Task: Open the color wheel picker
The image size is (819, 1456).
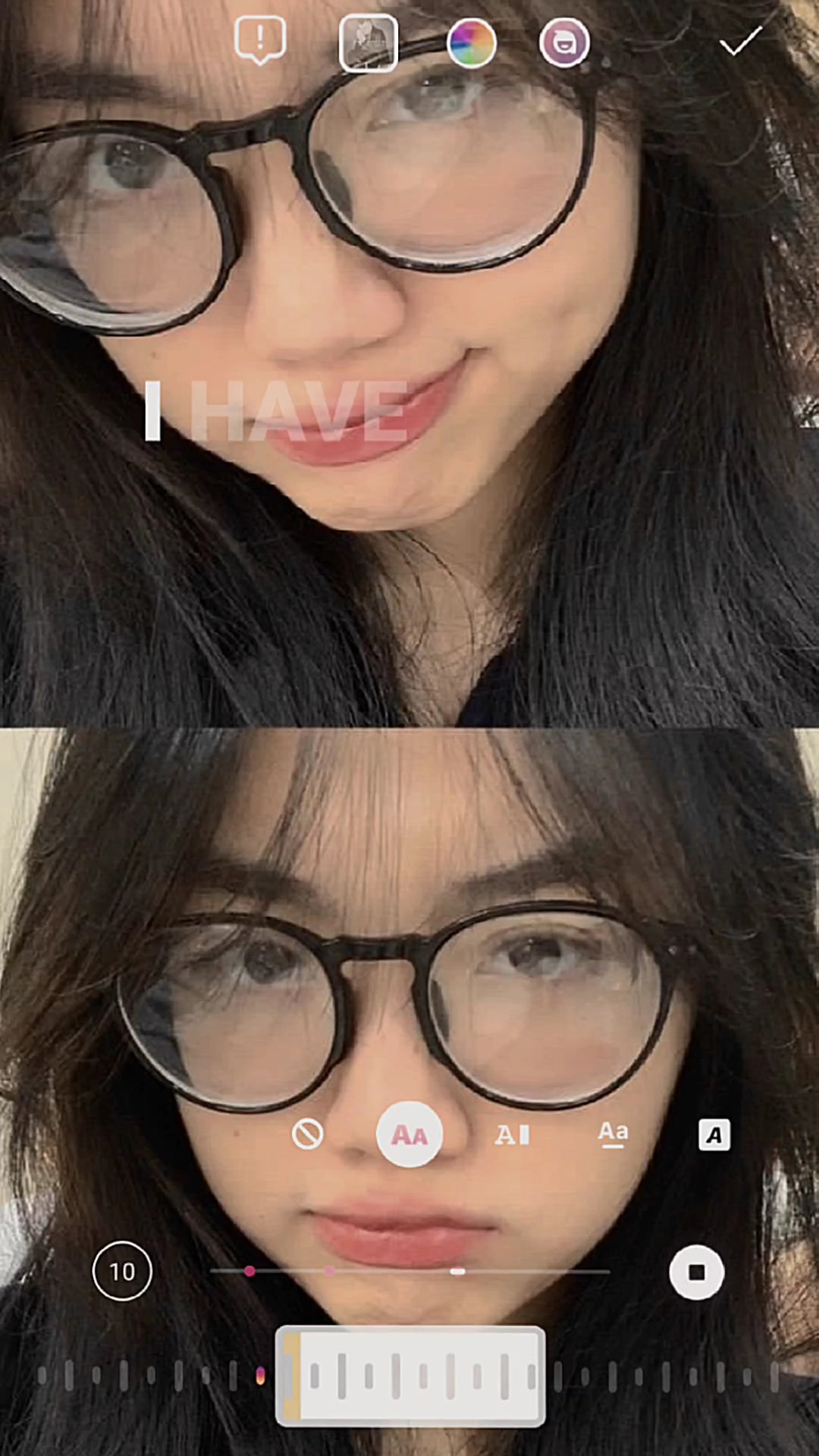Action: pyautogui.click(x=472, y=42)
